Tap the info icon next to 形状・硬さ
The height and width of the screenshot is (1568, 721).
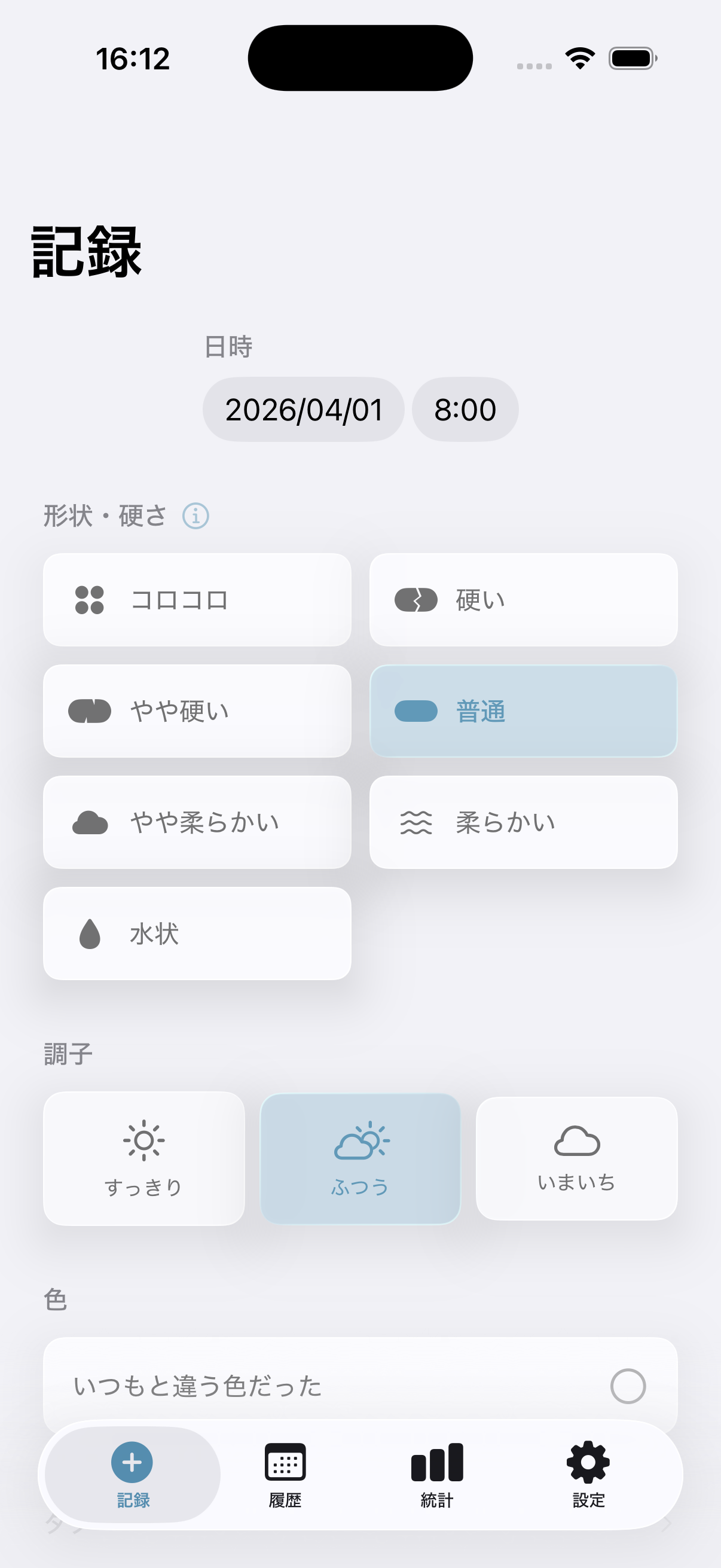click(x=196, y=514)
